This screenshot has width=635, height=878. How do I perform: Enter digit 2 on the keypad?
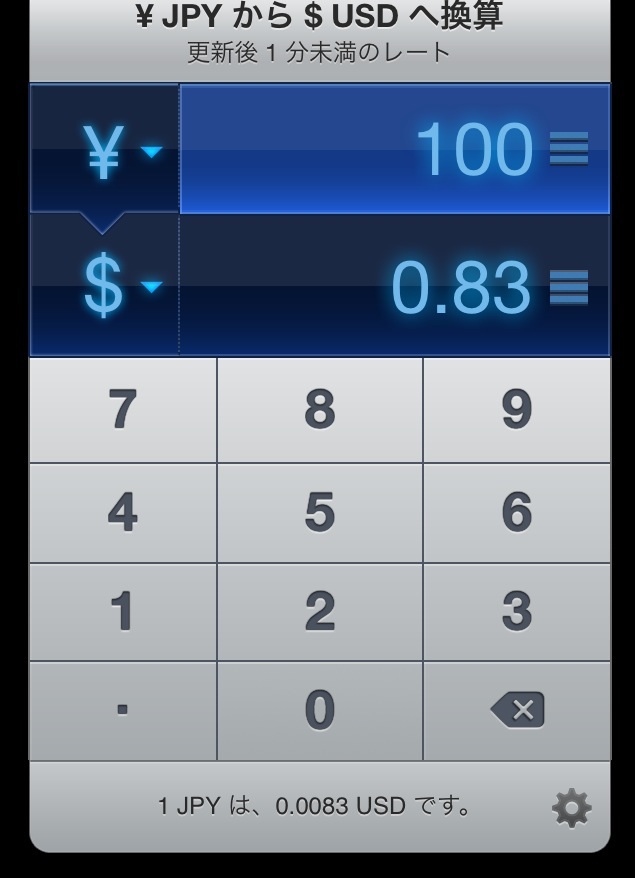pyautogui.click(x=320, y=611)
